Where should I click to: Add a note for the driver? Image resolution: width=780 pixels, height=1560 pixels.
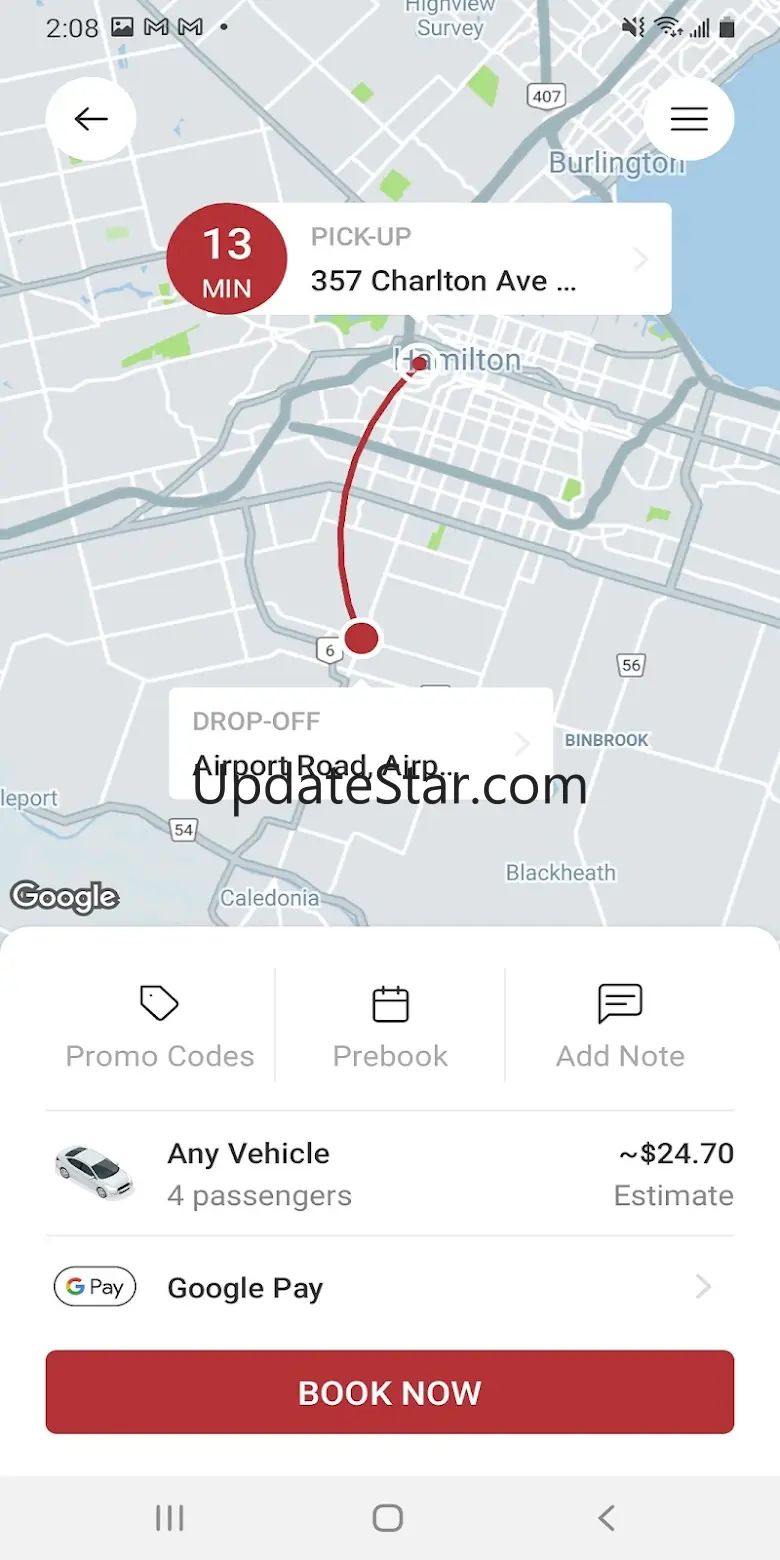coord(620,1026)
